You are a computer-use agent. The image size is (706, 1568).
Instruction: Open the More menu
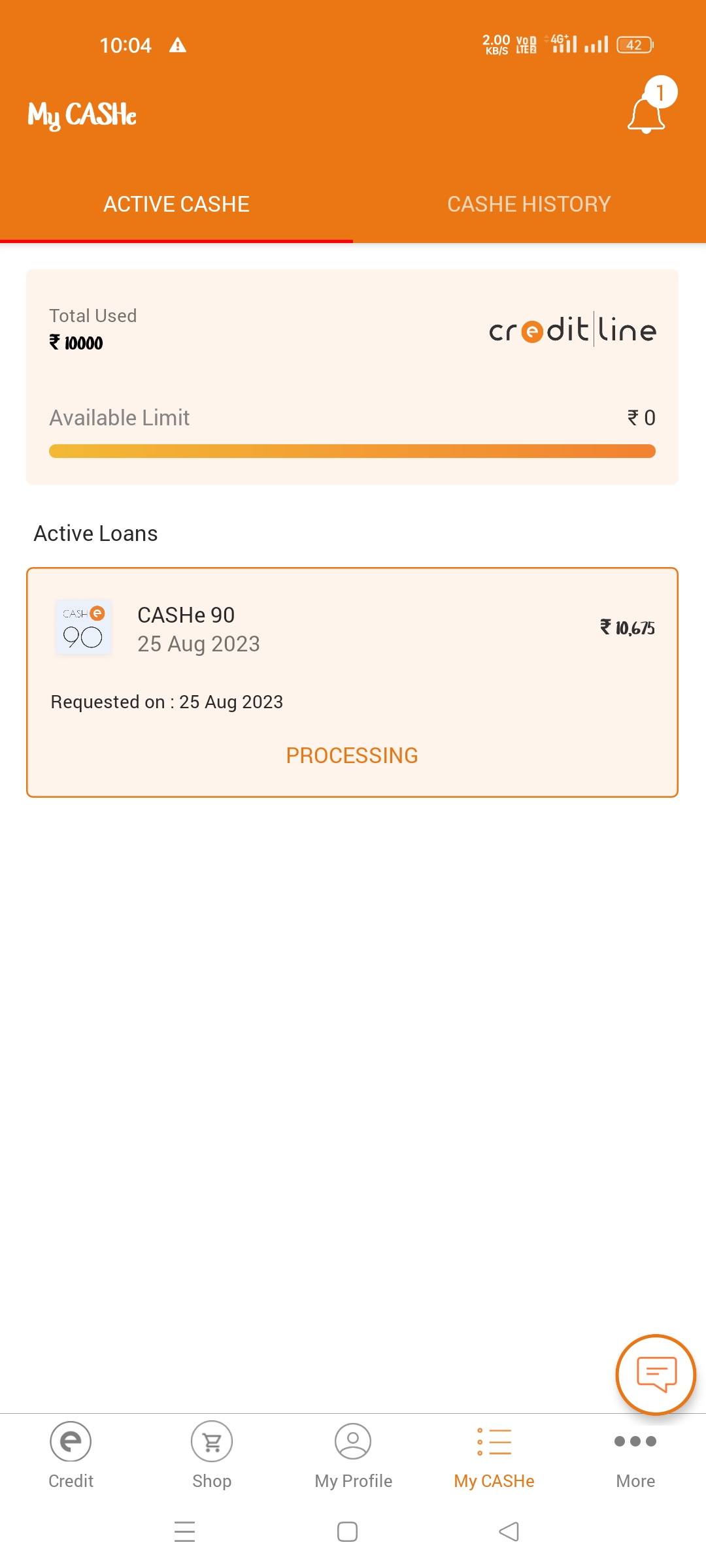pos(635,1454)
